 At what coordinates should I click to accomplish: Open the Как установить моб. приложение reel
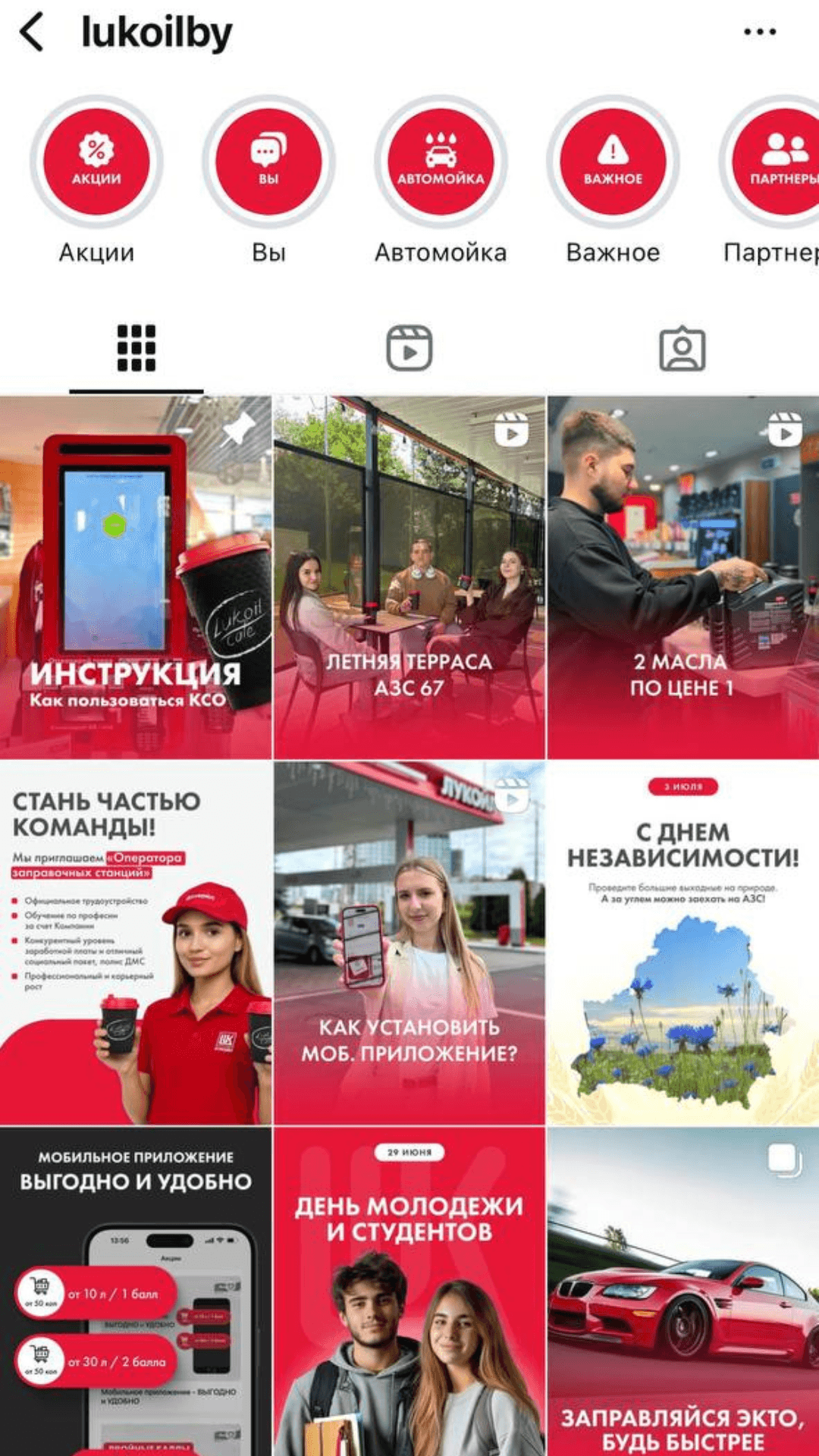(x=409, y=943)
